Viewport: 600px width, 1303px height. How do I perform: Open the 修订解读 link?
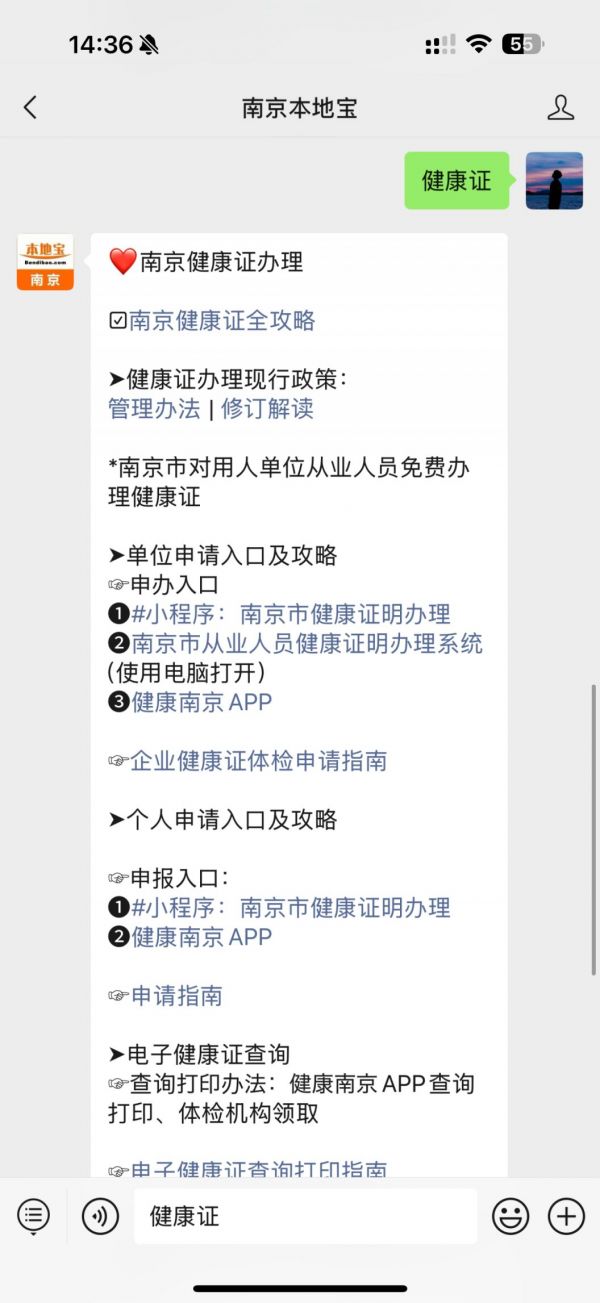(x=267, y=408)
